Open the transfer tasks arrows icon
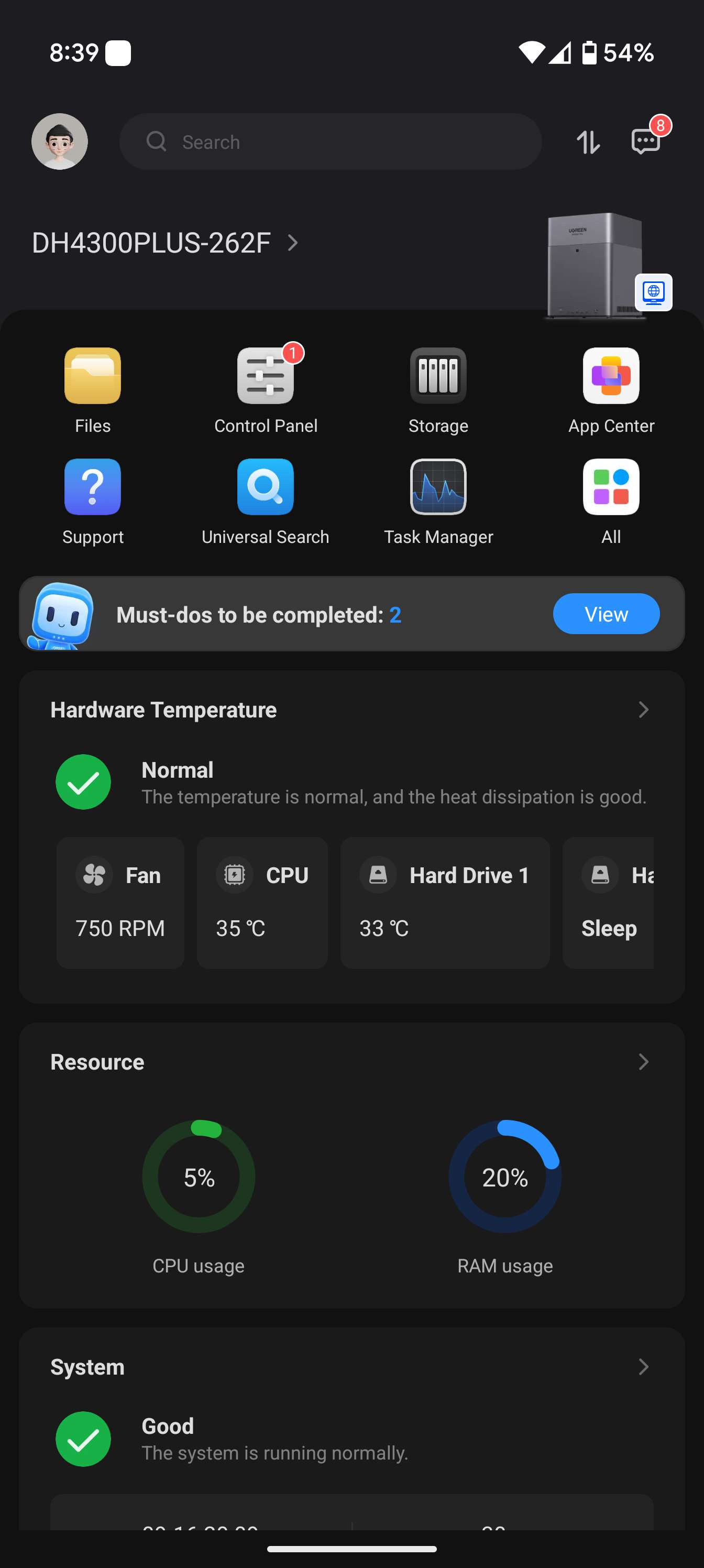 [588, 143]
